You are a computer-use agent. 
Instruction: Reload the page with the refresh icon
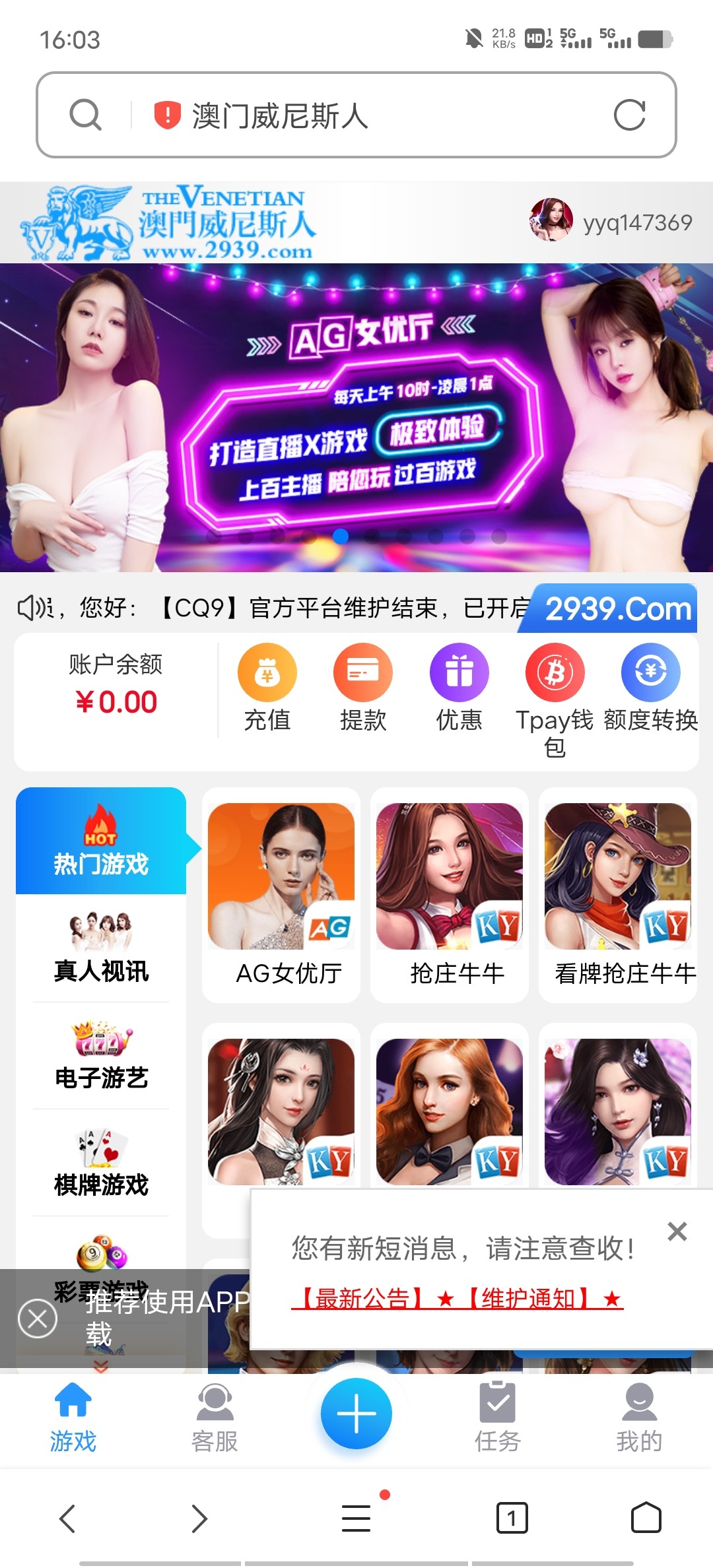[x=628, y=115]
